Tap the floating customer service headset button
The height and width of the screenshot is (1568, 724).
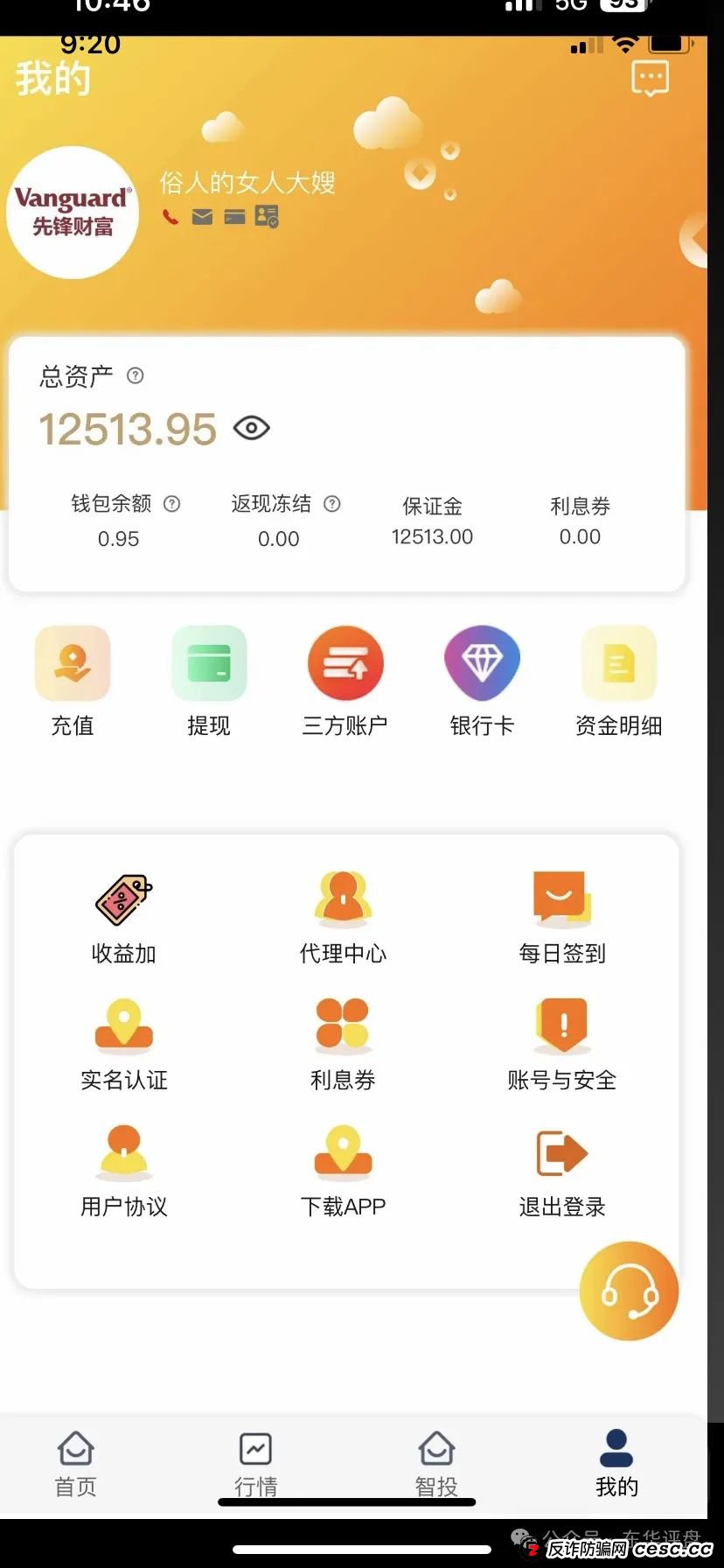[x=628, y=1291]
